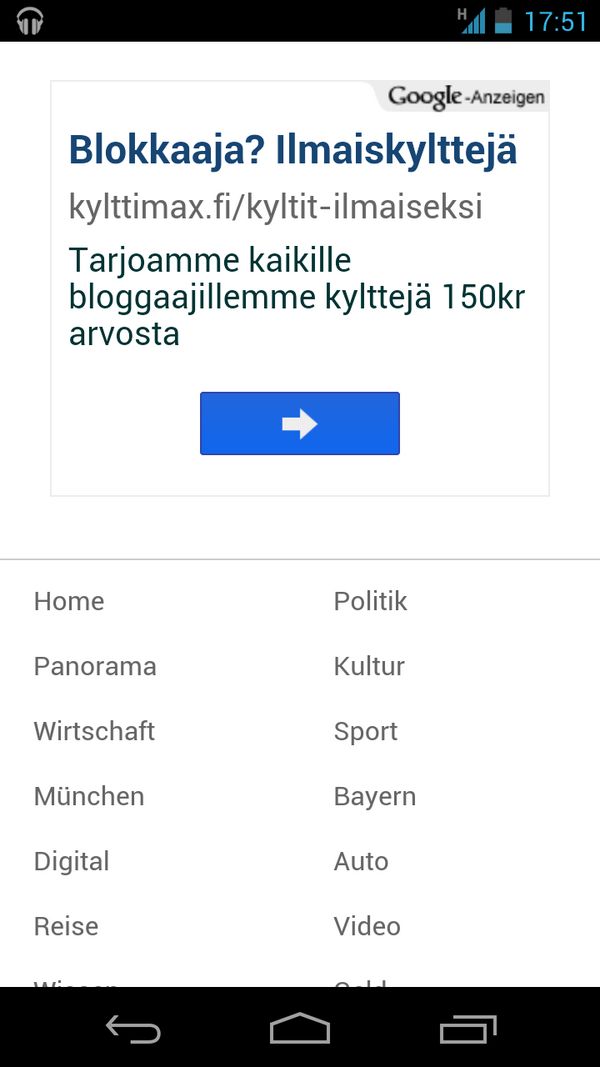
Task: Select the Digital category
Action: [71, 861]
